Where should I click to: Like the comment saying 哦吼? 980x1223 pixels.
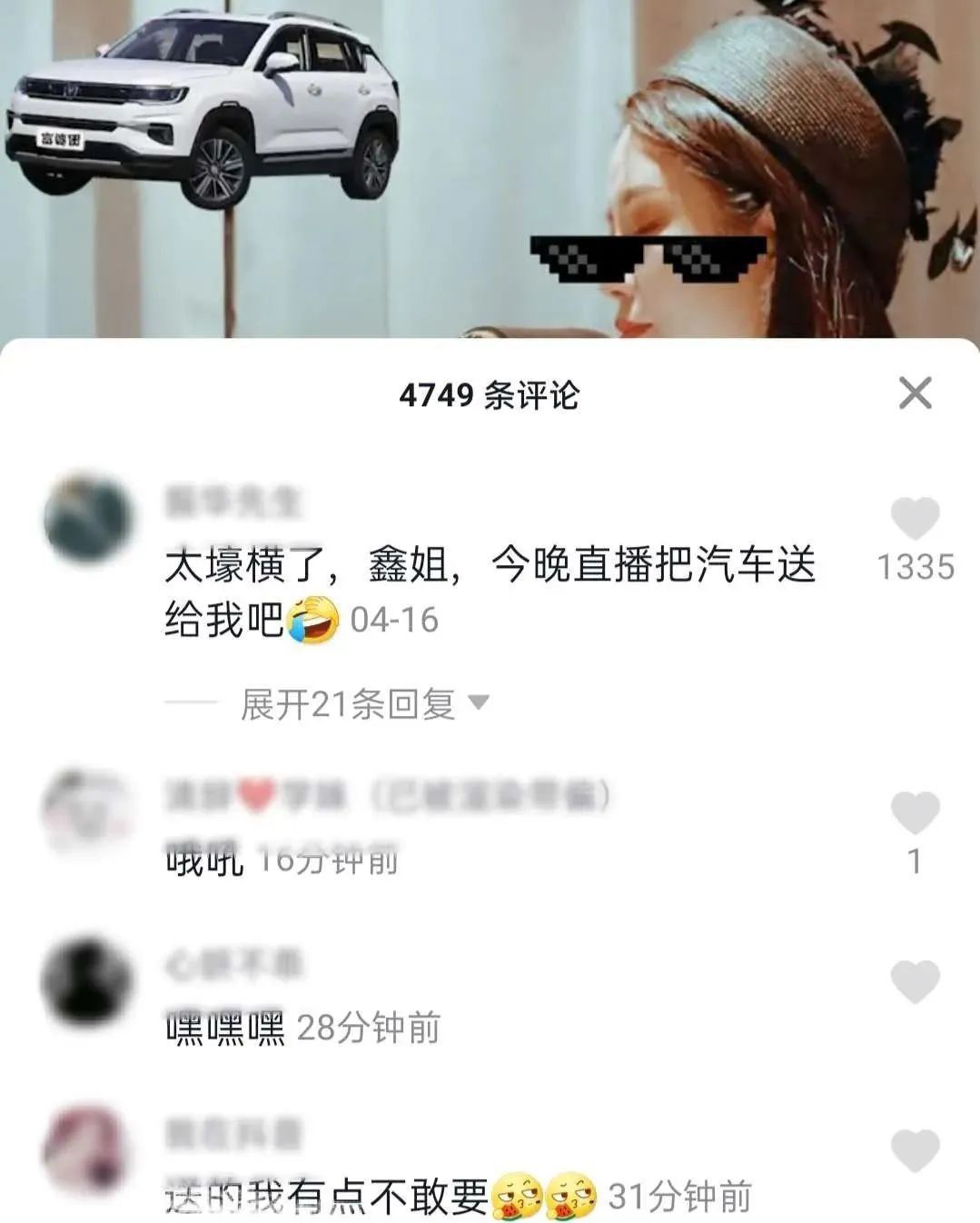point(915,812)
